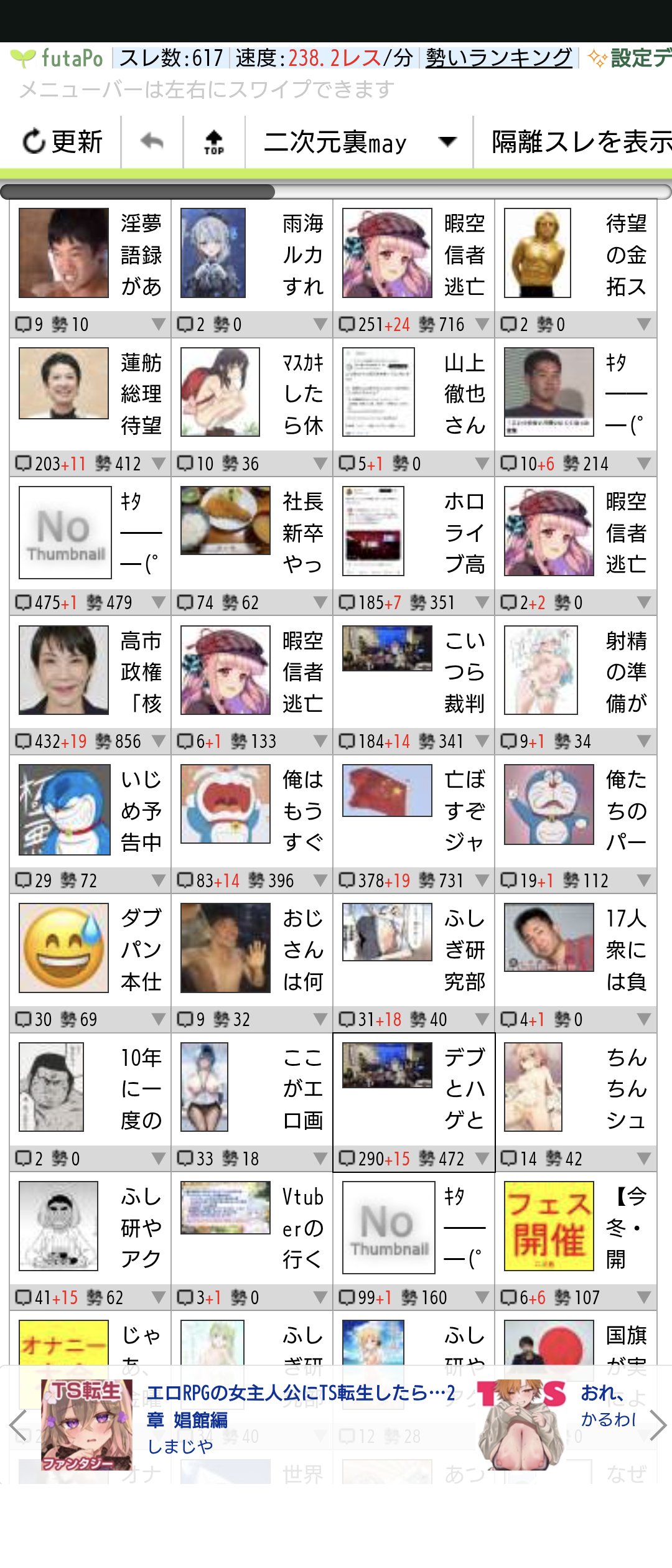Open the 二次元裏may board dropdown
Screen dimensions: 672x1568
click(359, 142)
